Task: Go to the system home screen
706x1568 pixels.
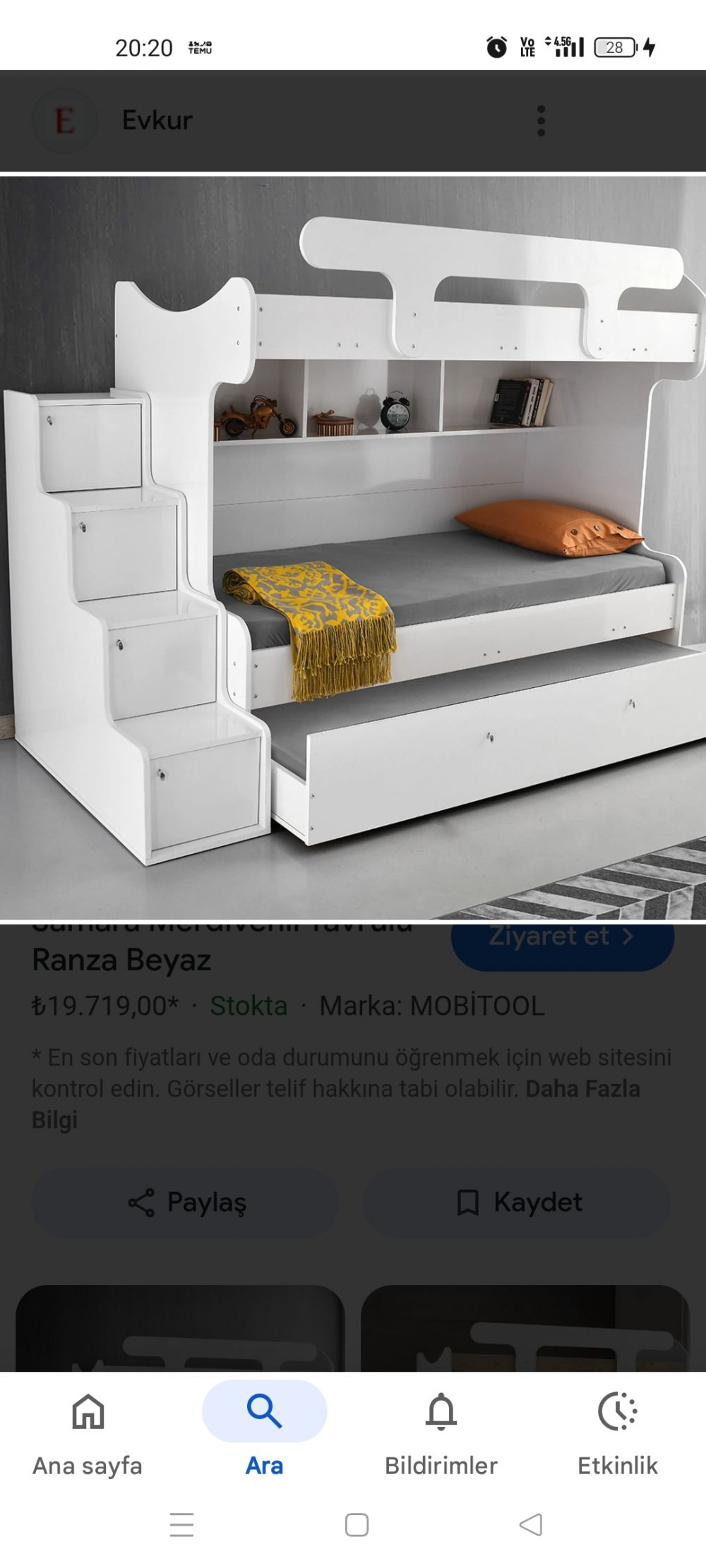Action: pos(357,1524)
